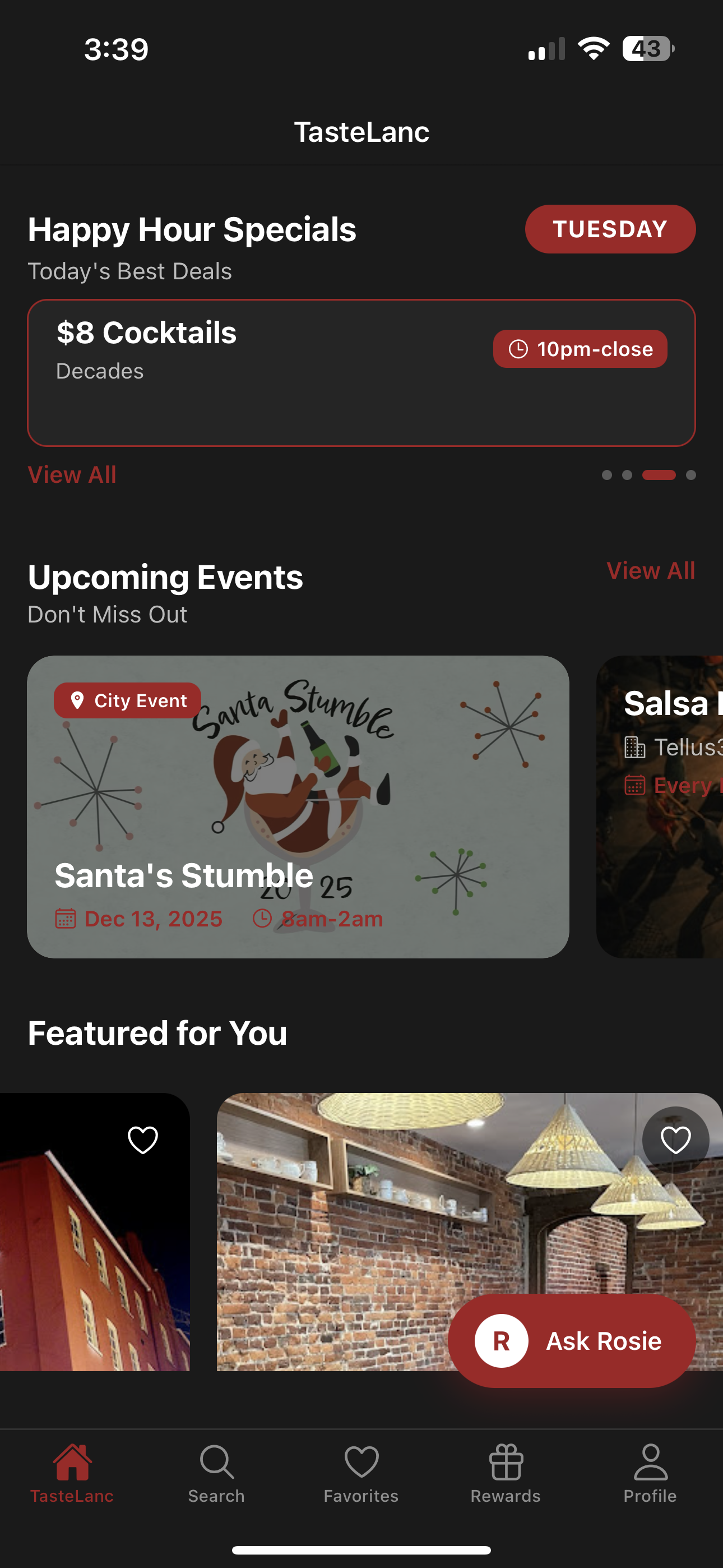The width and height of the screenshot is (723, 1568).
Task: Switch to the Search tab
Action: tap(216, 1473)
